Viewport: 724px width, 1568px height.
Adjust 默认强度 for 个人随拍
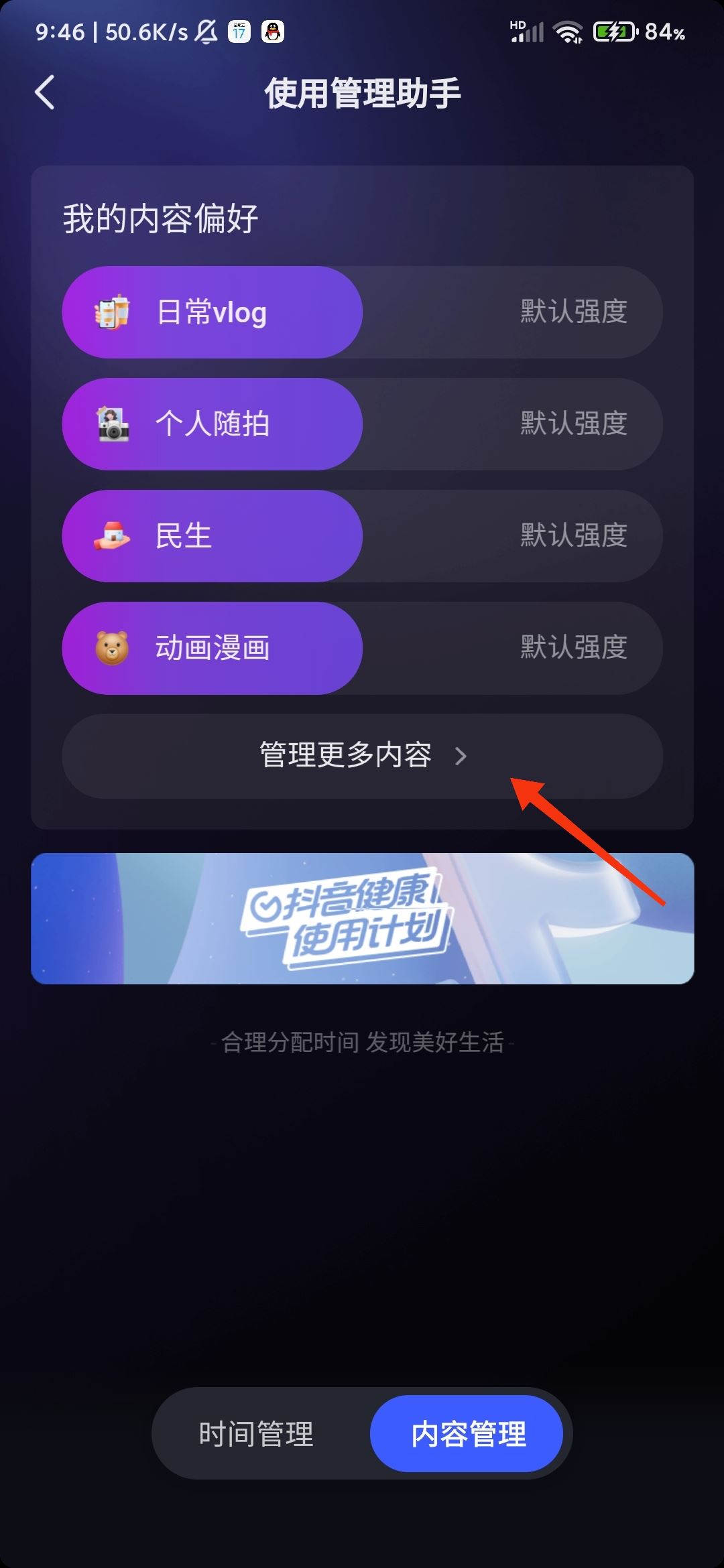(572, 423)
